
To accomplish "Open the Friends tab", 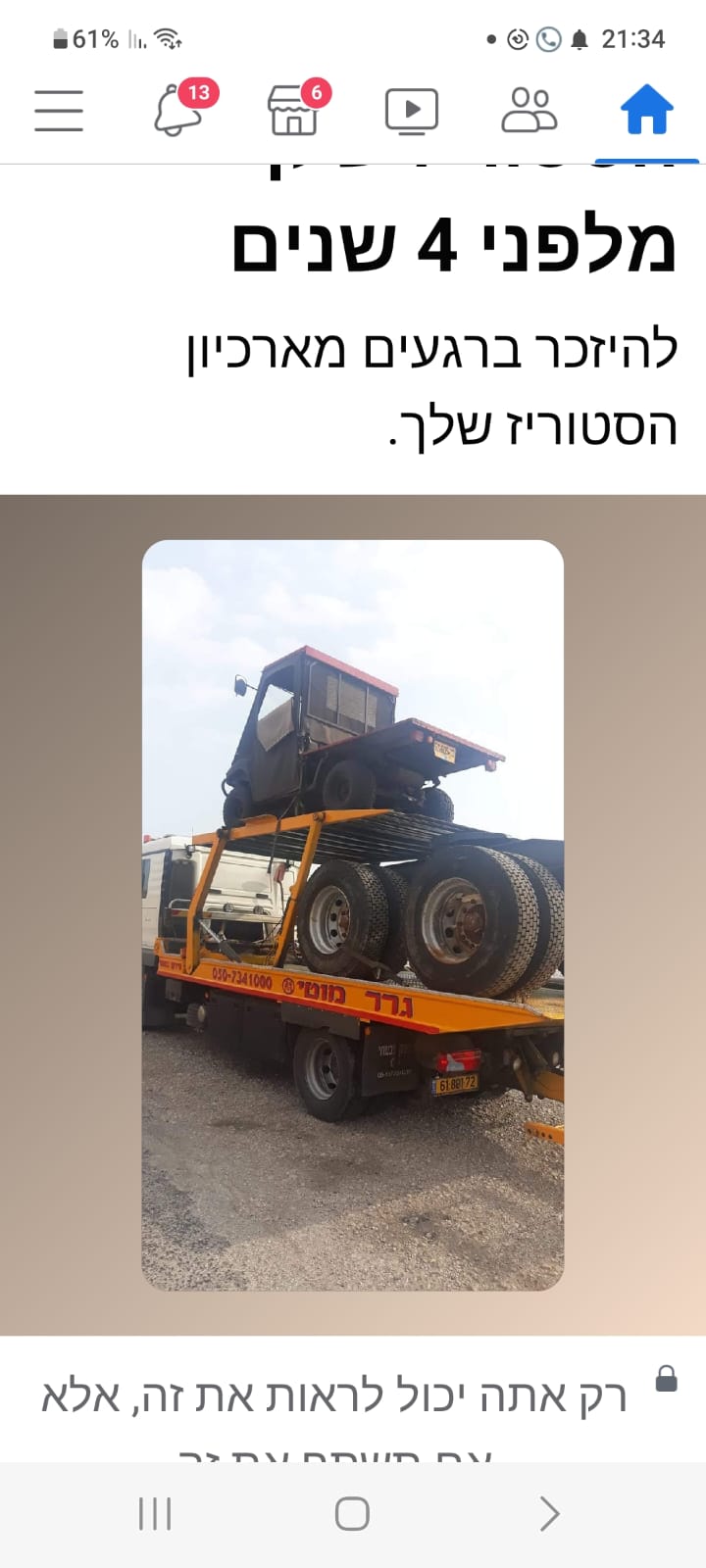I will pyautogui.click(x=529, y=110).
